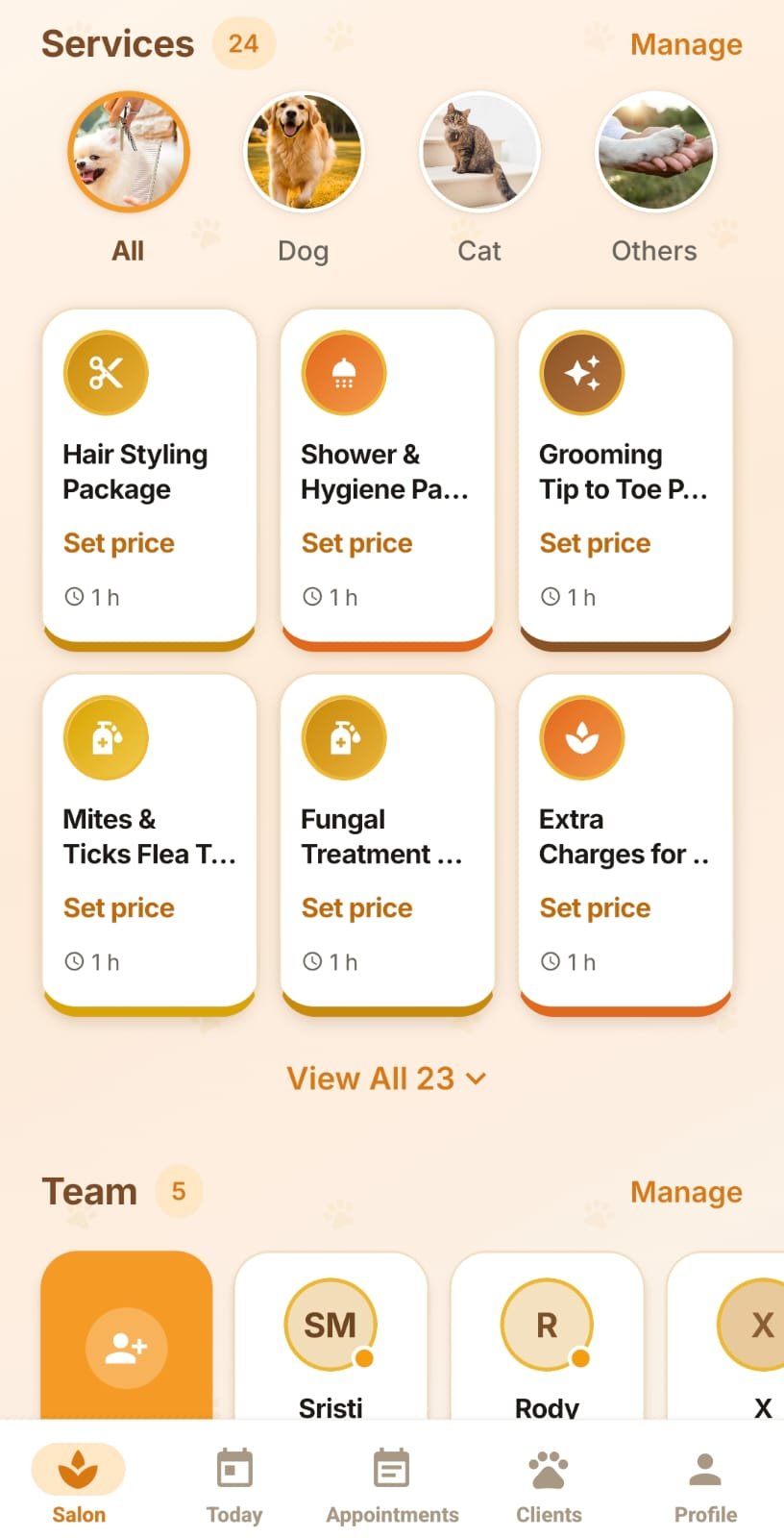The height and width of the screenshot is (1538, 784).
Task: Add a new team member
Action: pos(127,1335)
